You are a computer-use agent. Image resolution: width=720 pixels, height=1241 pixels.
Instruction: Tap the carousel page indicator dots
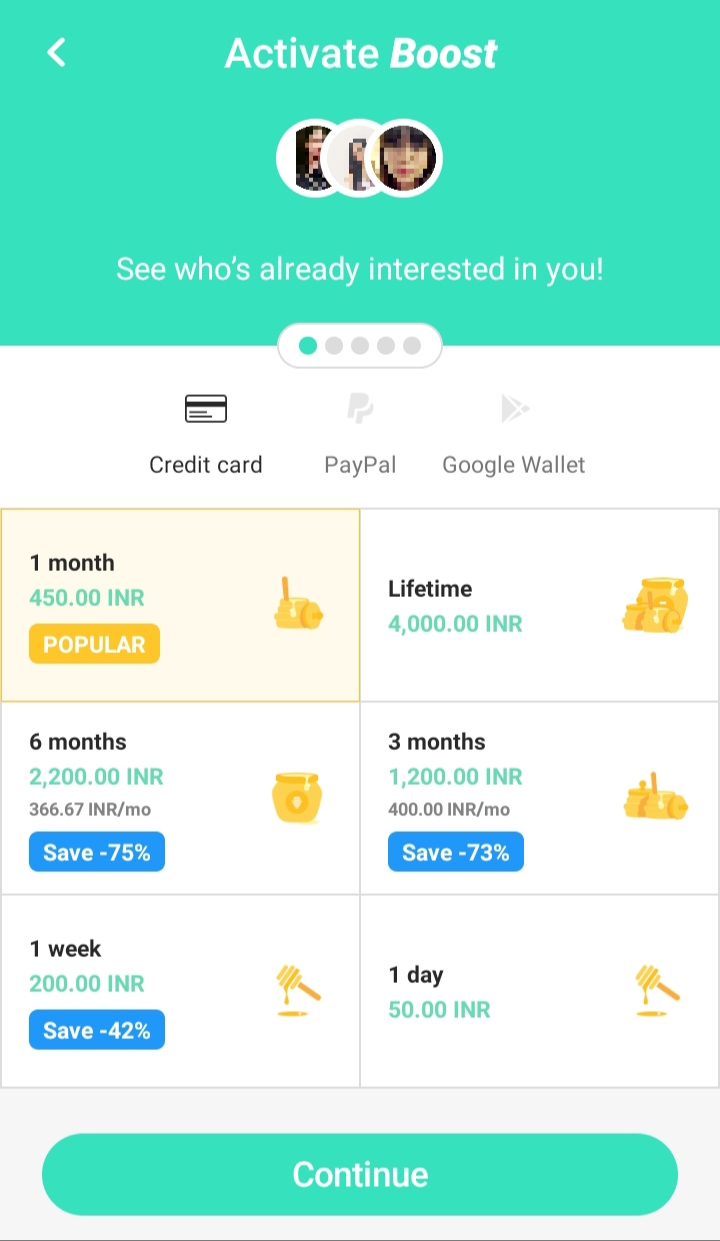tap(360, 346)
